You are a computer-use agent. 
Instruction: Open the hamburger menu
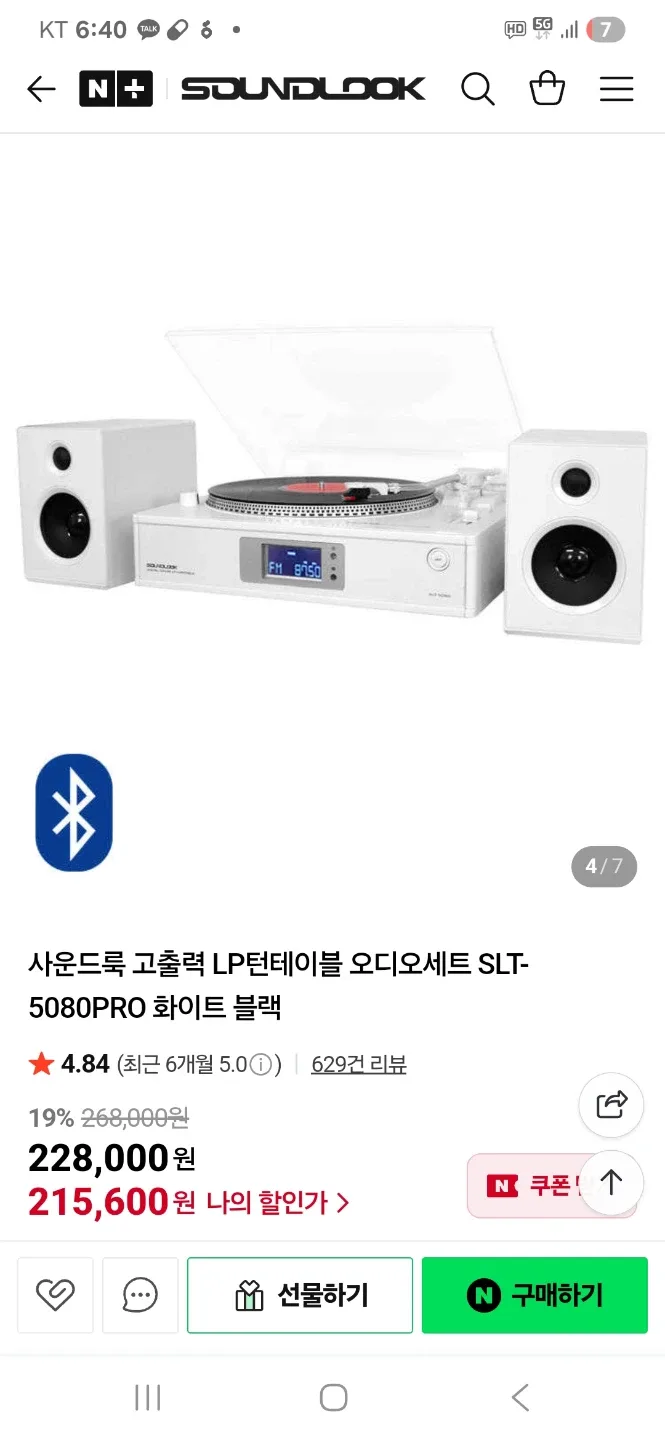tap(617, 90)
